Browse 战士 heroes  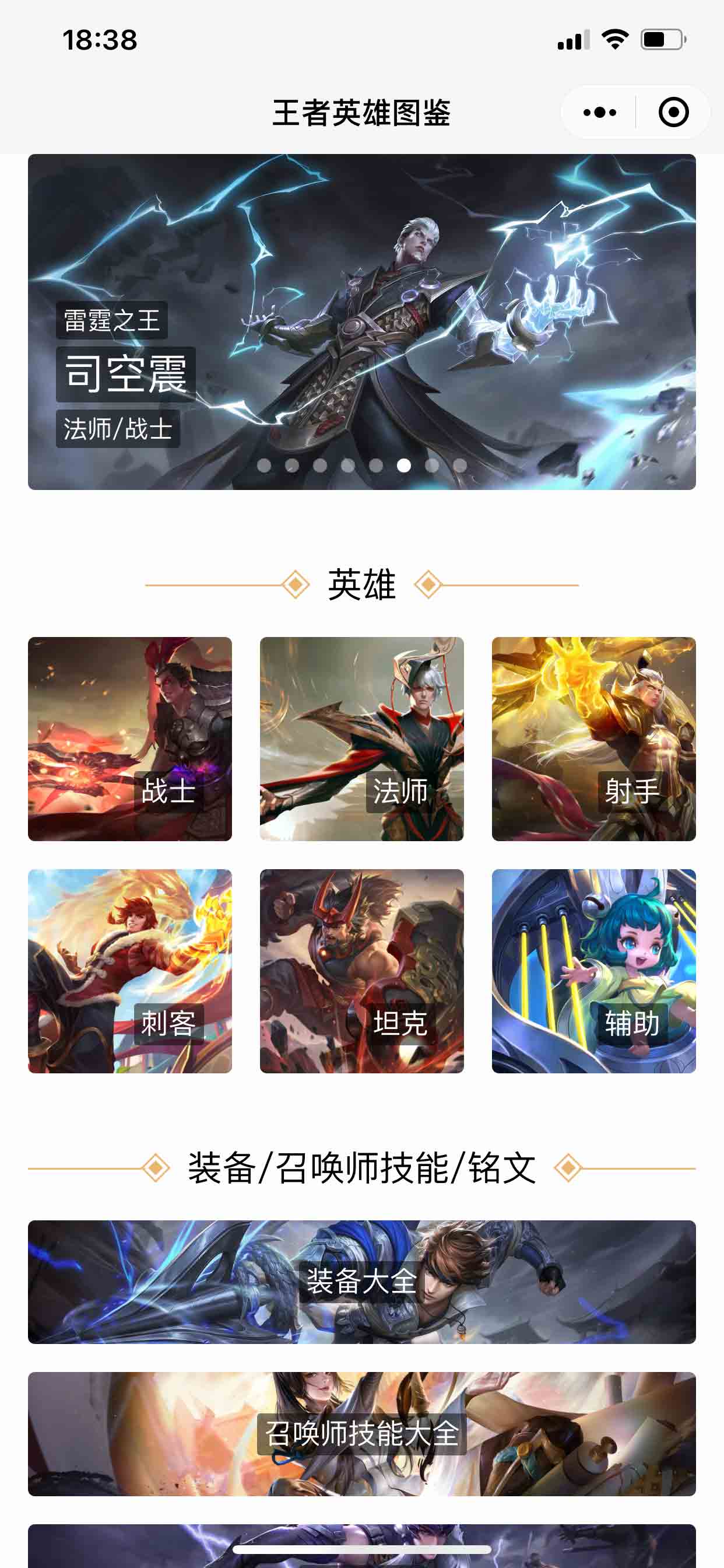tap(129, 738)
